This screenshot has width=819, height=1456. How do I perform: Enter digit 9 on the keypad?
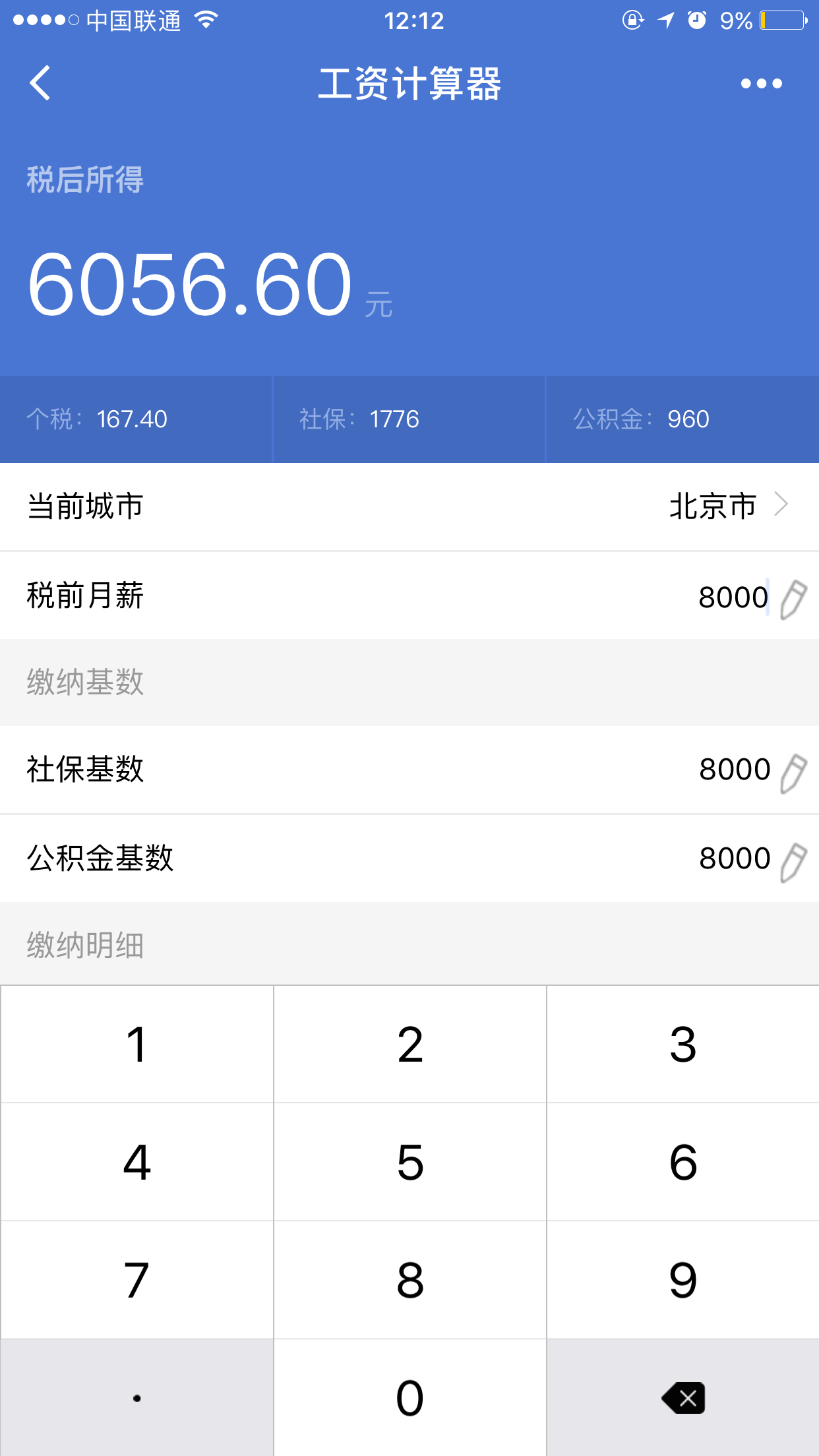tap(682, 1280)
